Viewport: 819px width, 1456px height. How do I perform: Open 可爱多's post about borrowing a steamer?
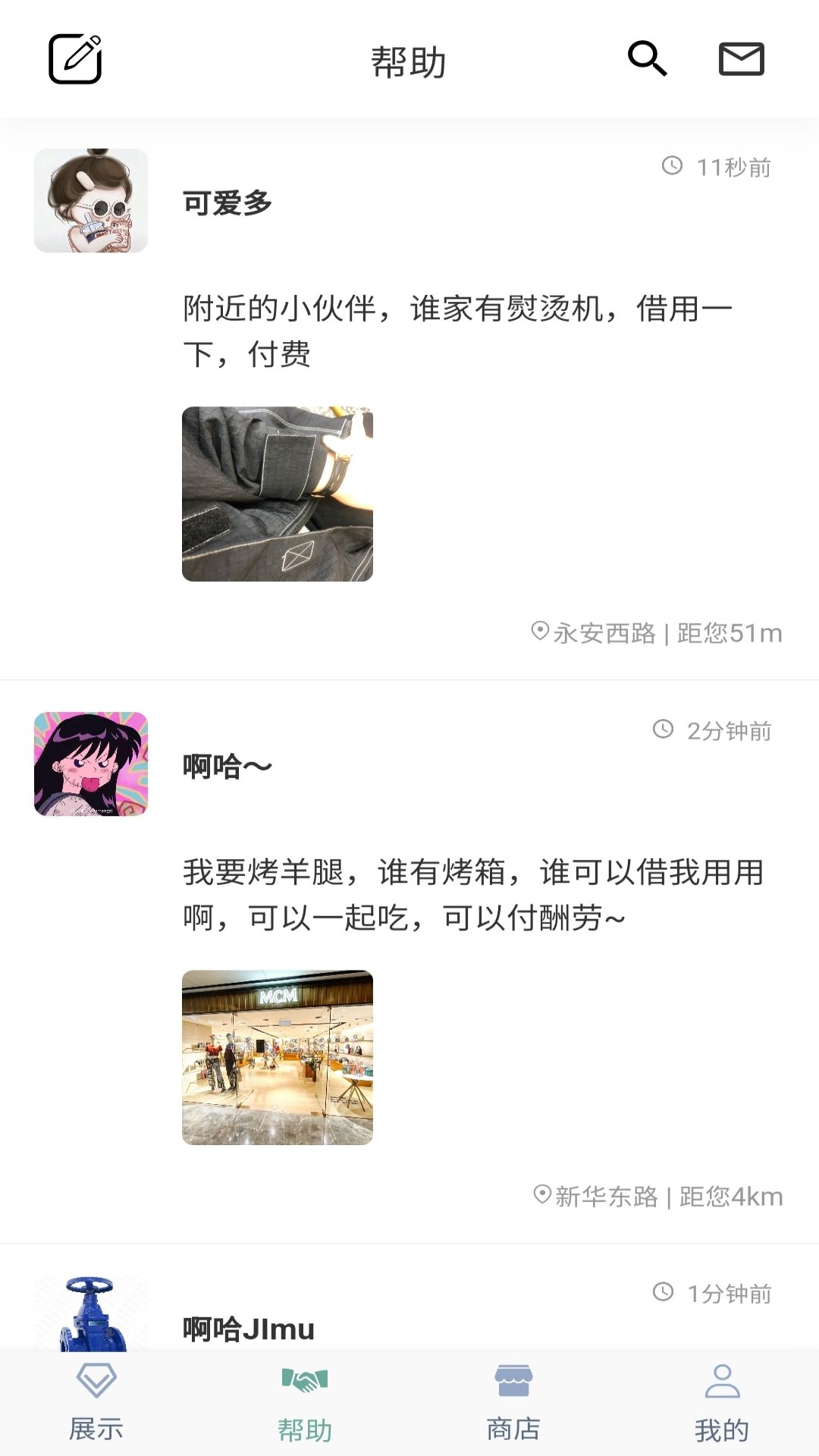pos(457,331)
